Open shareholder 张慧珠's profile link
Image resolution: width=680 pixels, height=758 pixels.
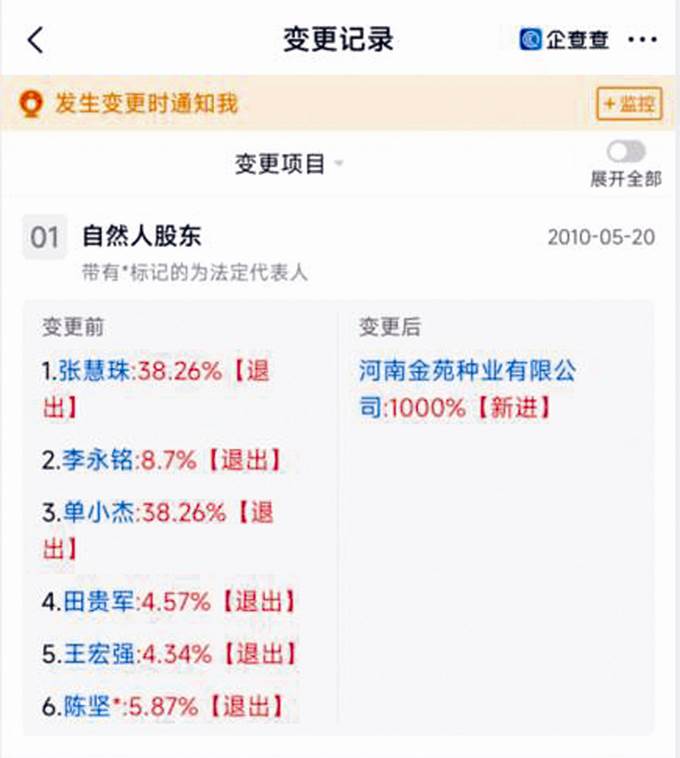click(96, 372)
